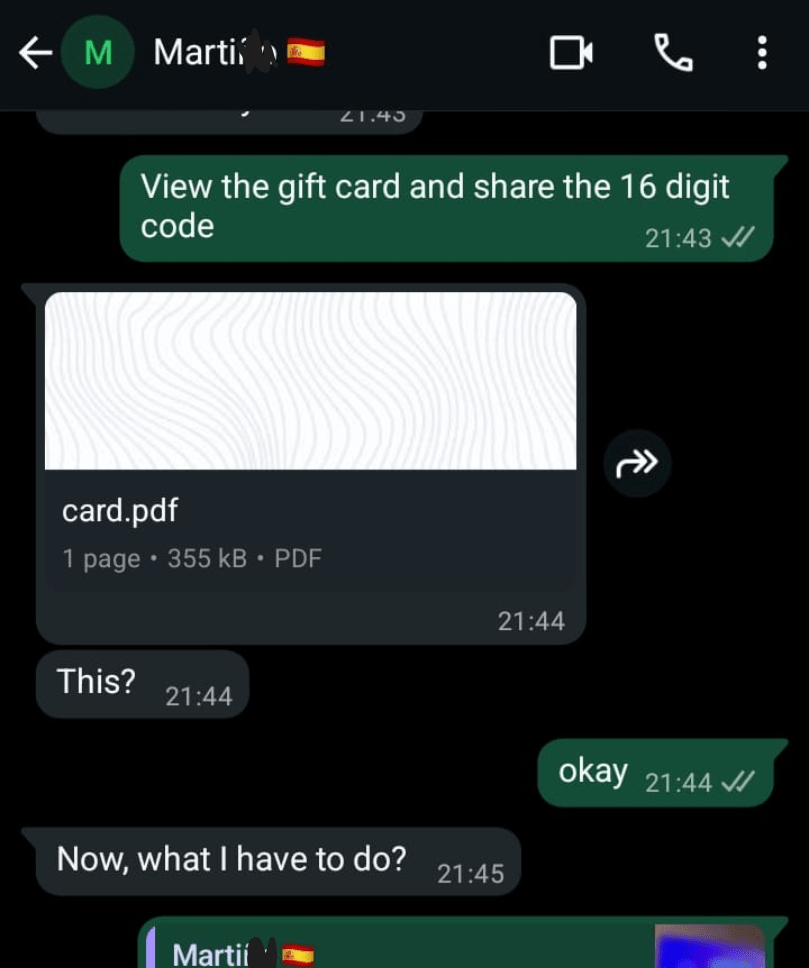This screenshot has width=809, height=968.
Task: Start a video call with Marti
Action: pyautogui.click(x=571, y=53)
